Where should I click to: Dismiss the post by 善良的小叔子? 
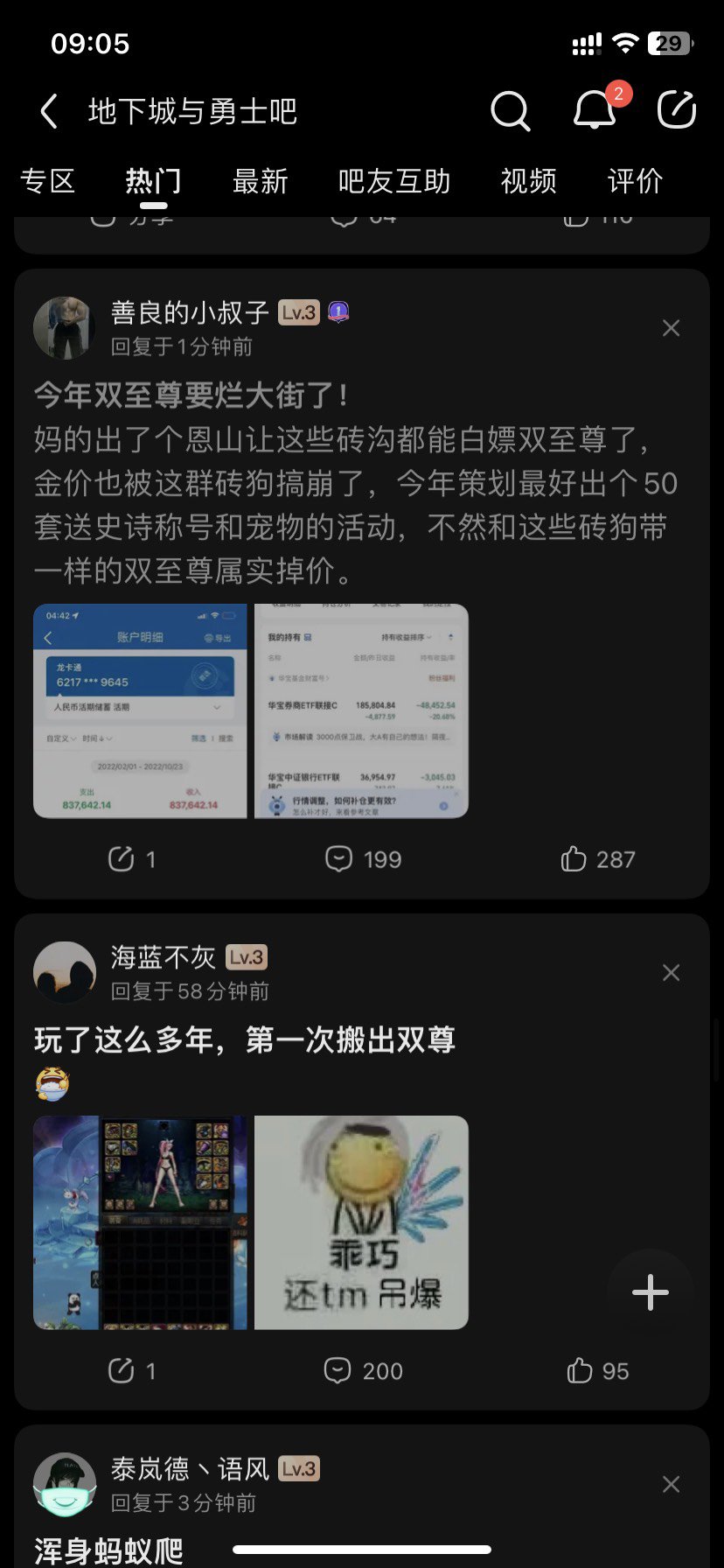pos(672,328)
